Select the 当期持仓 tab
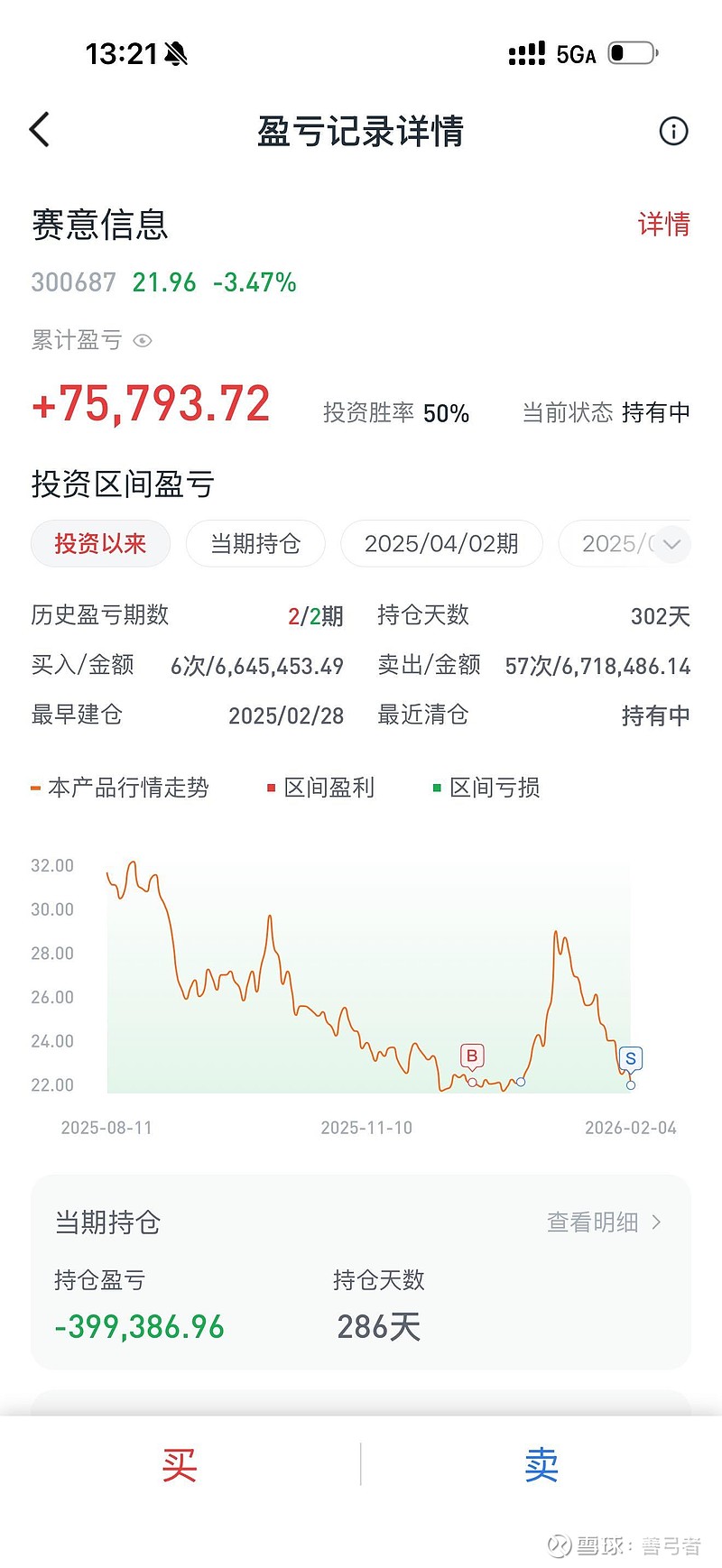Viewport: 722px width, 1568px height. pos(255,544)
